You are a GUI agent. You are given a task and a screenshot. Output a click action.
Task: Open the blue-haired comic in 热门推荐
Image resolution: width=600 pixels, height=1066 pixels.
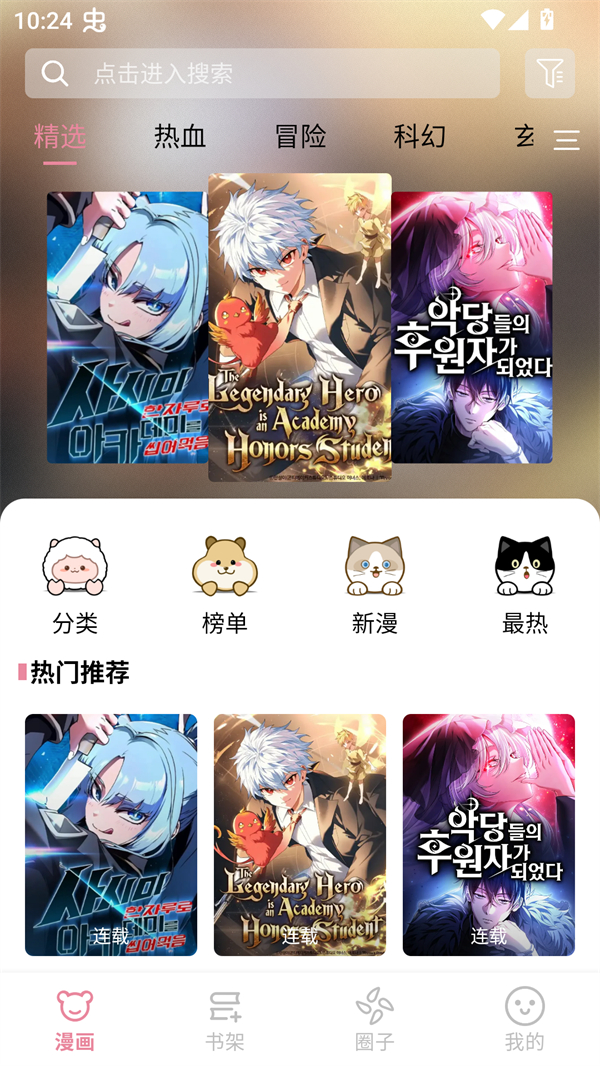[x=111, y=834]
